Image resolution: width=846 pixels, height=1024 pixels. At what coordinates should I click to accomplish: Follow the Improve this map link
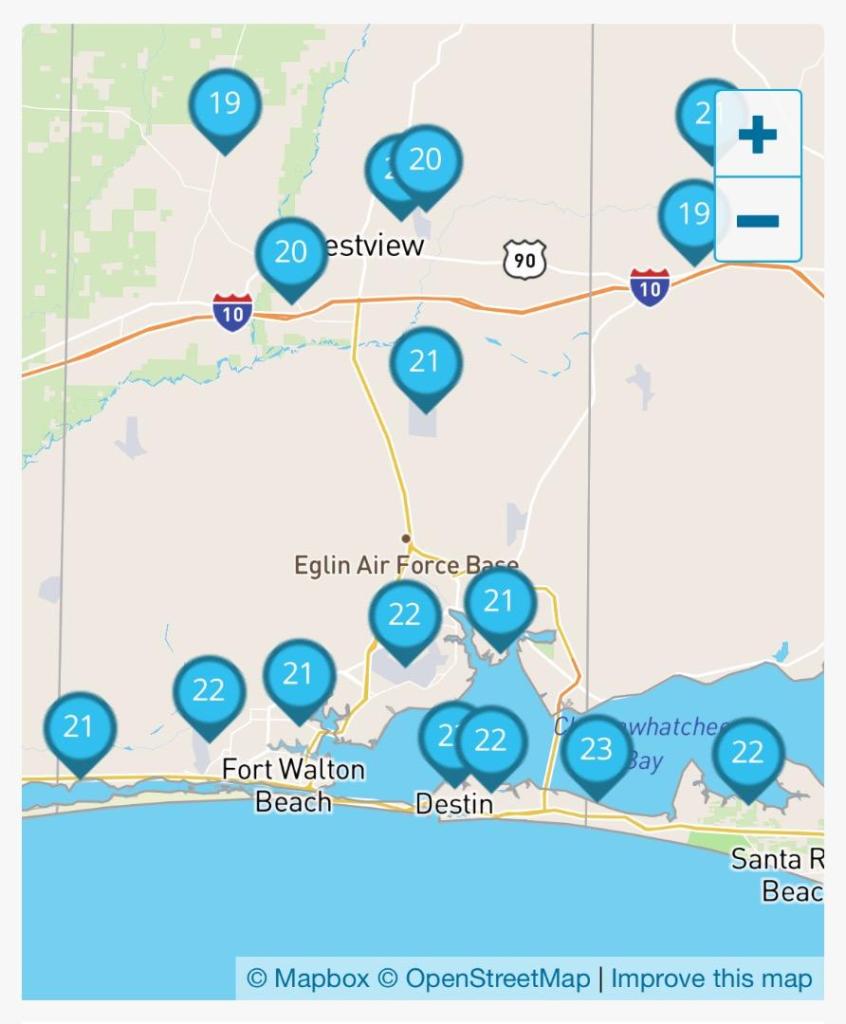(711, 979)
